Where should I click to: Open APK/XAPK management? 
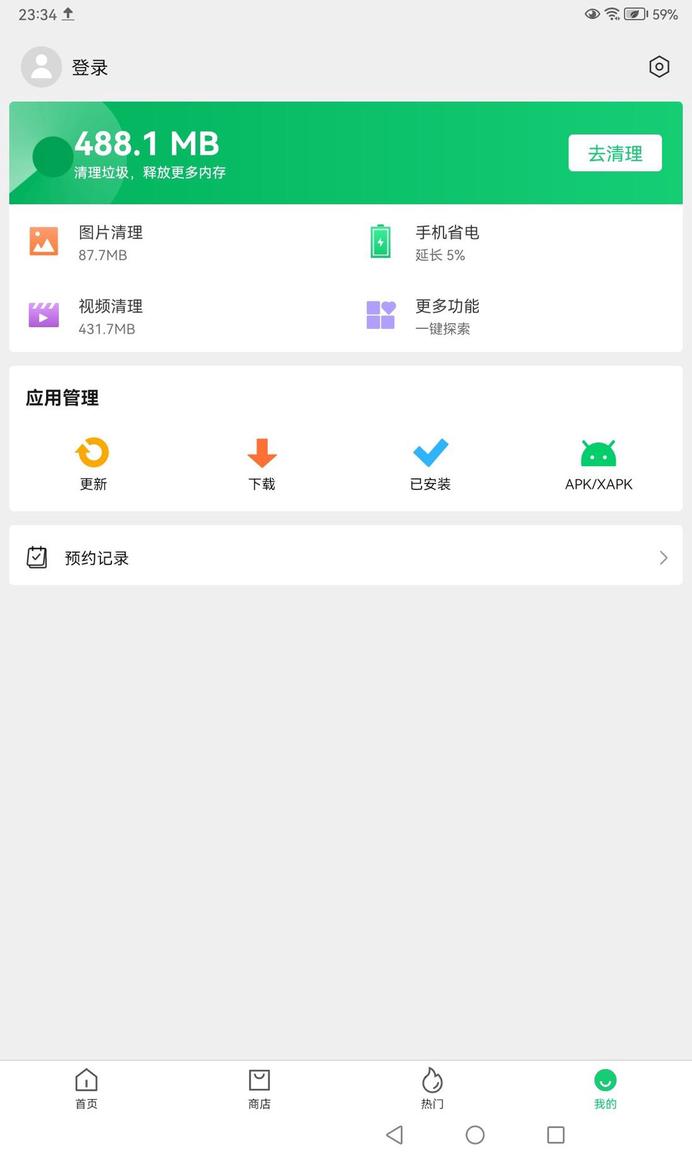point(598,465)
